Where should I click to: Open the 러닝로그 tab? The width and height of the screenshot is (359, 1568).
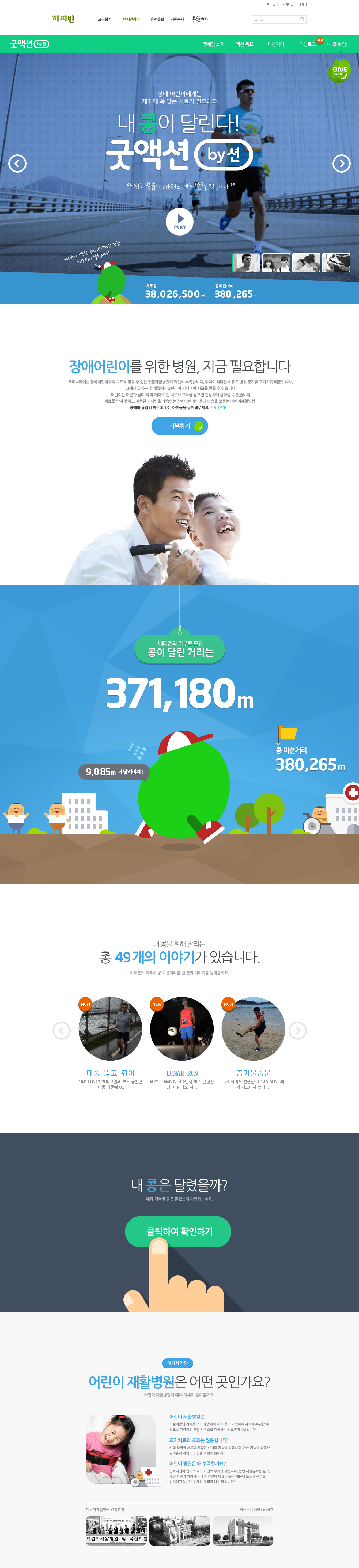point(307,44)
